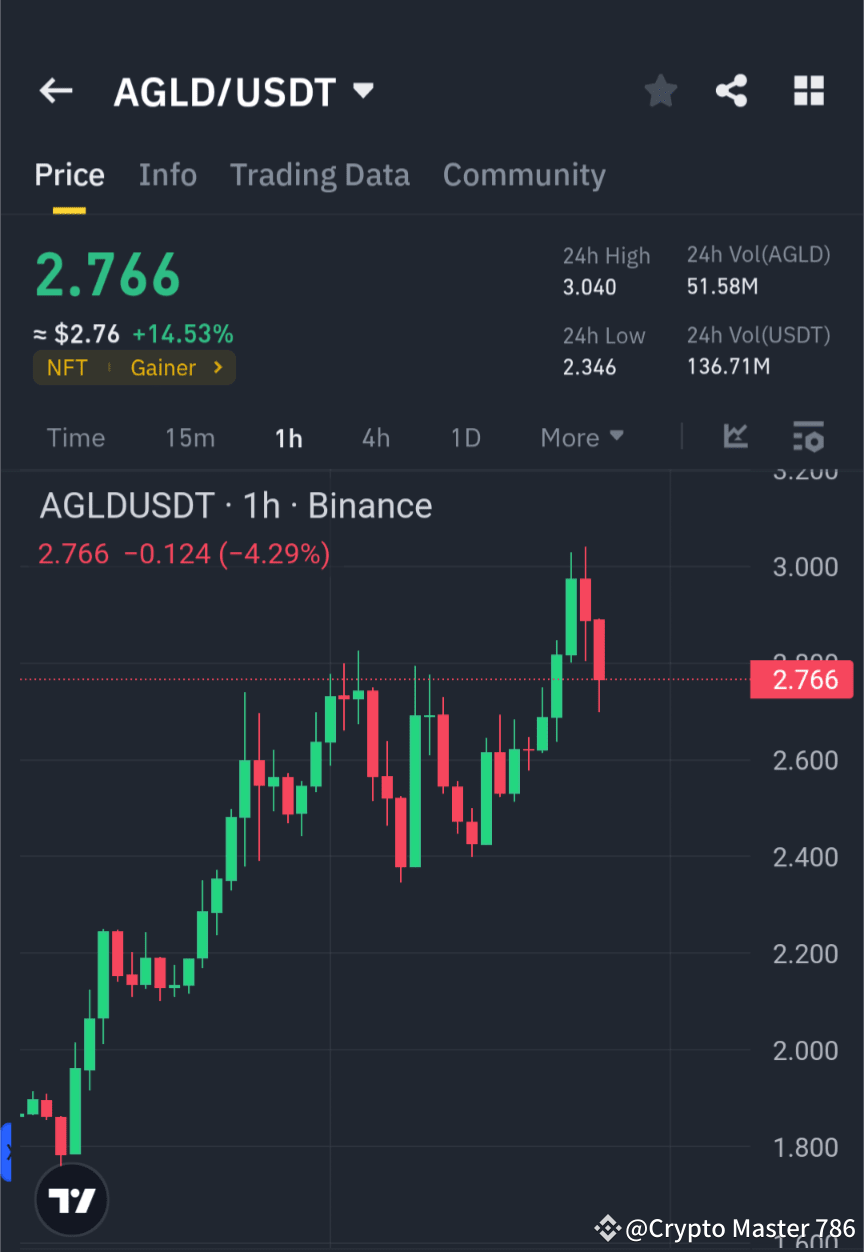Click the Info tab

point(167,174)
